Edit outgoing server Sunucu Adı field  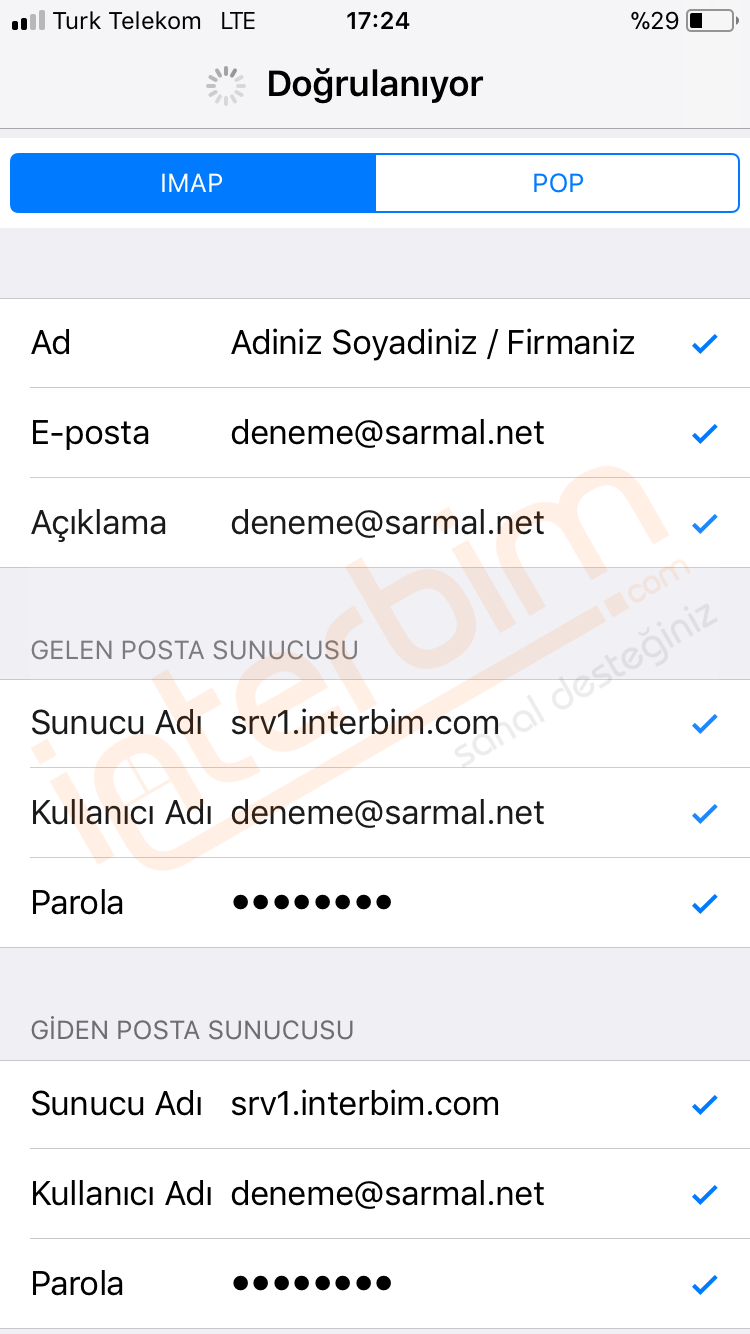coord(375,1104)
